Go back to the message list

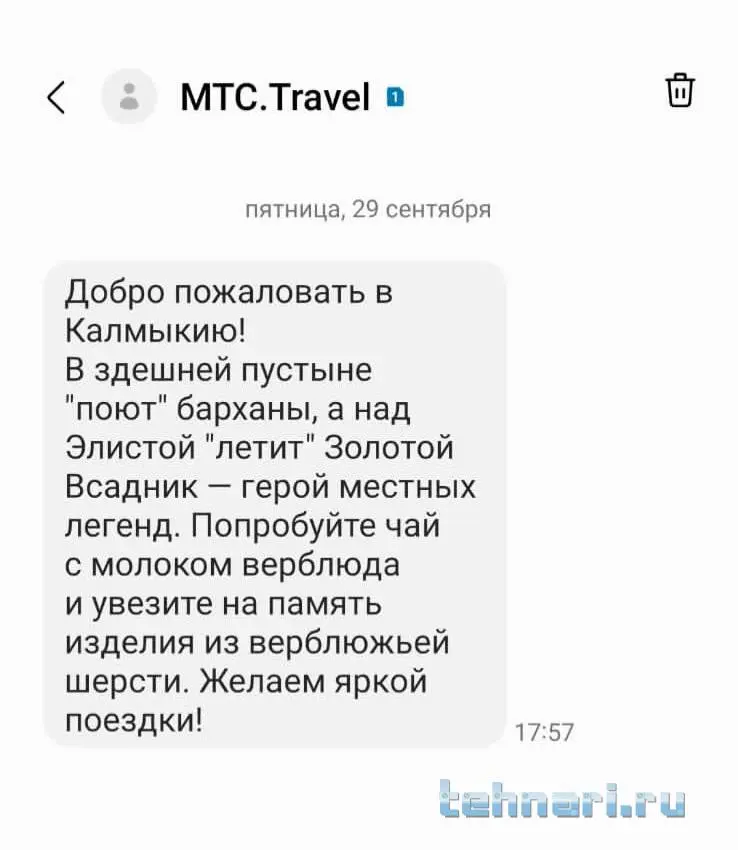click(57, 97)
